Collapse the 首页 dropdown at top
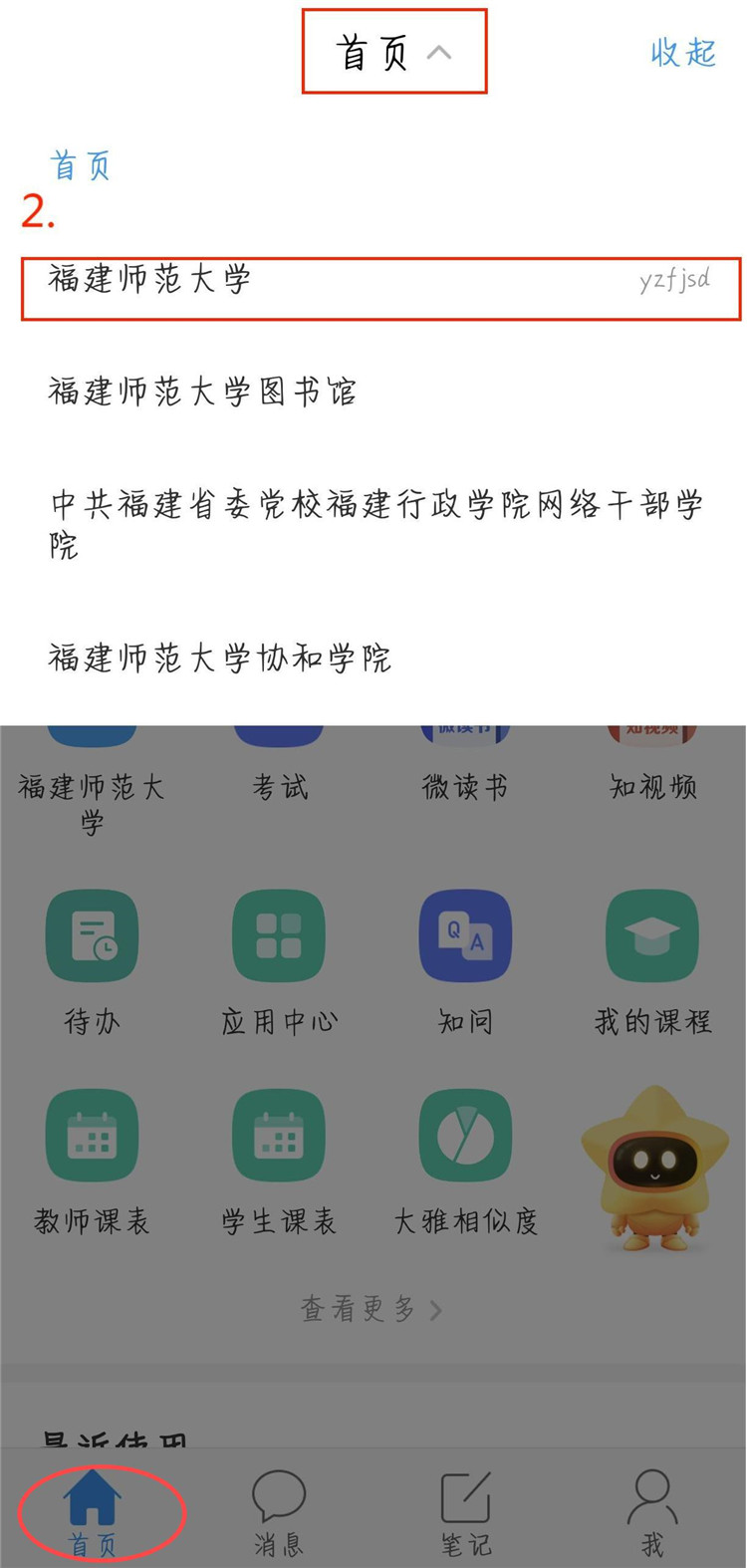Viewport: 747px width, 1568px height. point(394,52)
